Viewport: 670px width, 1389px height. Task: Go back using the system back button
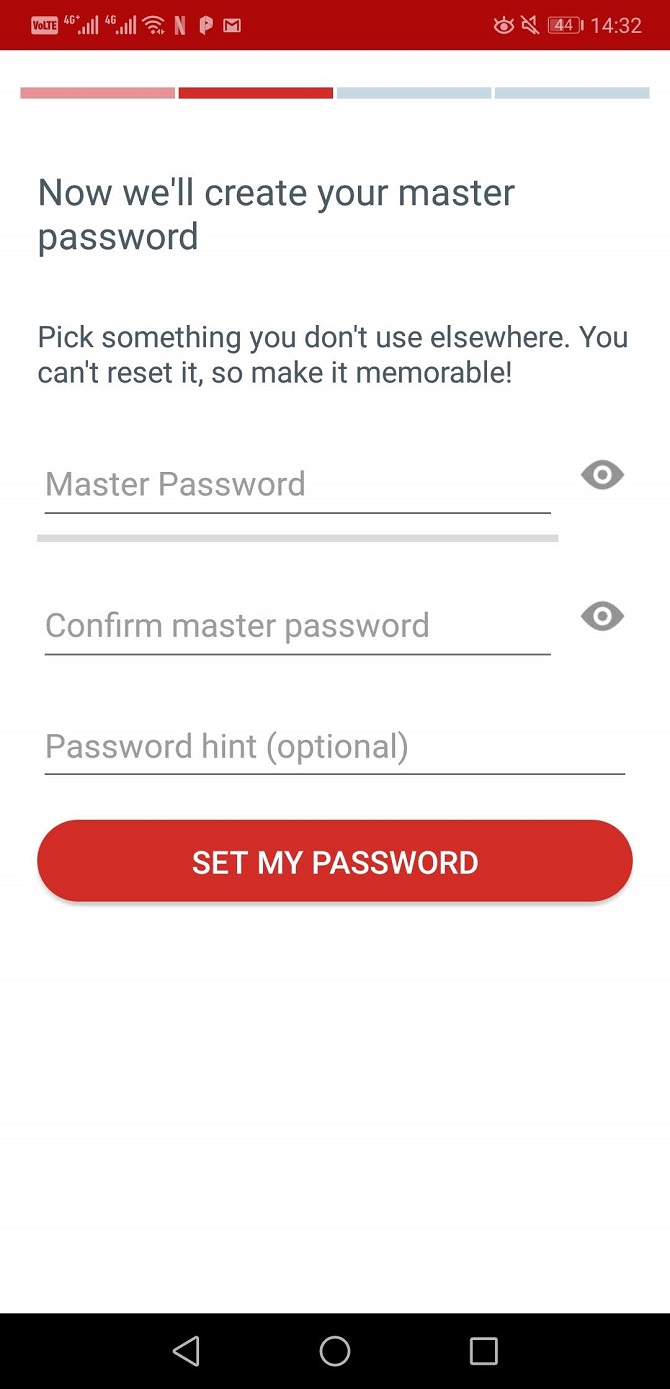pyautogui.click(x=186, y=1351)
